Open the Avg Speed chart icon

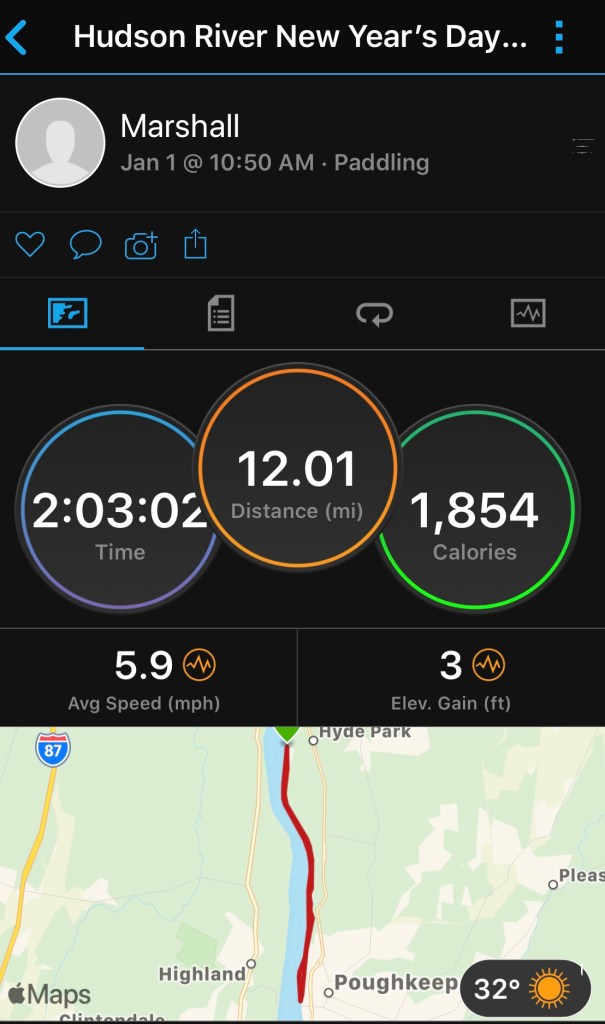(x=199, y=665)
